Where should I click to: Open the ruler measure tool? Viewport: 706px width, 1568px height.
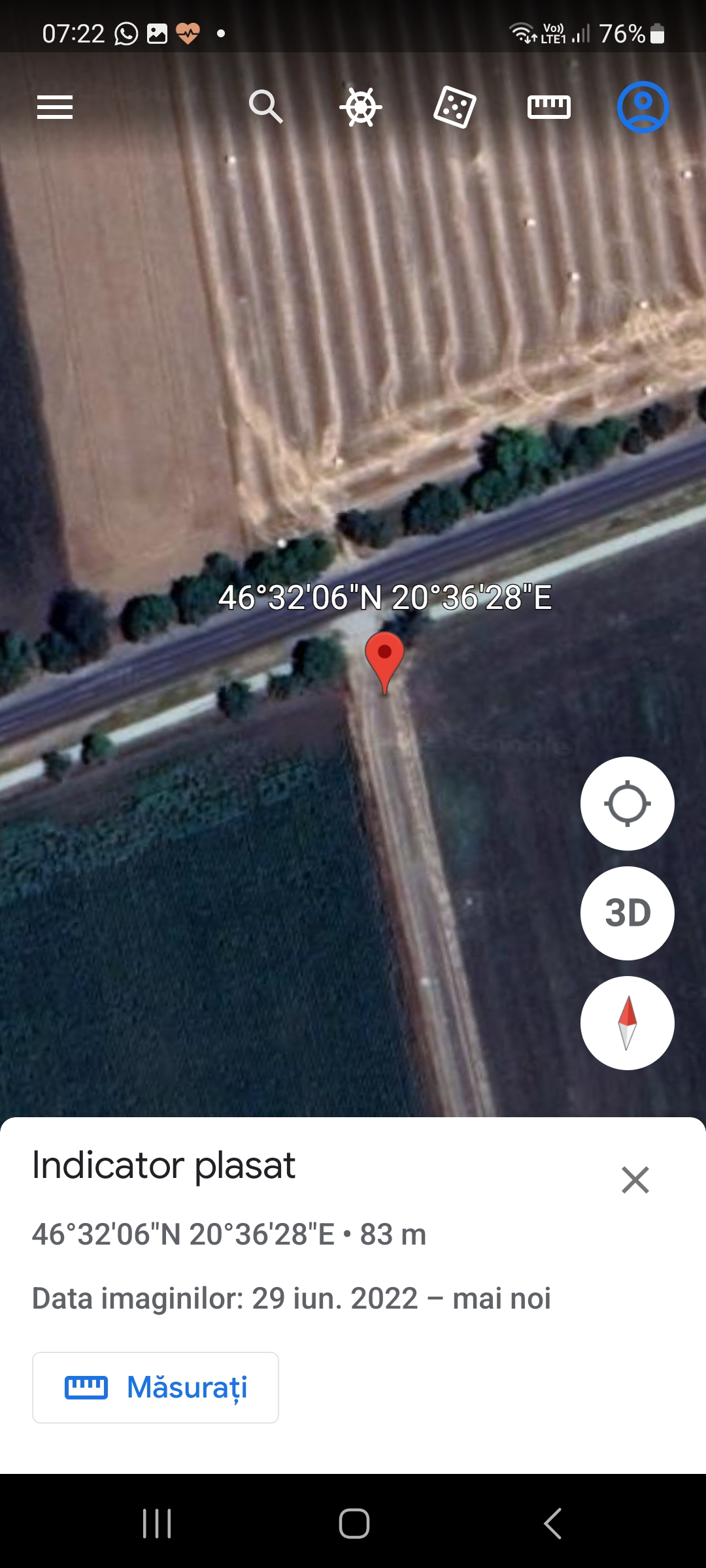pyautogui.click(x=549, y=106)
